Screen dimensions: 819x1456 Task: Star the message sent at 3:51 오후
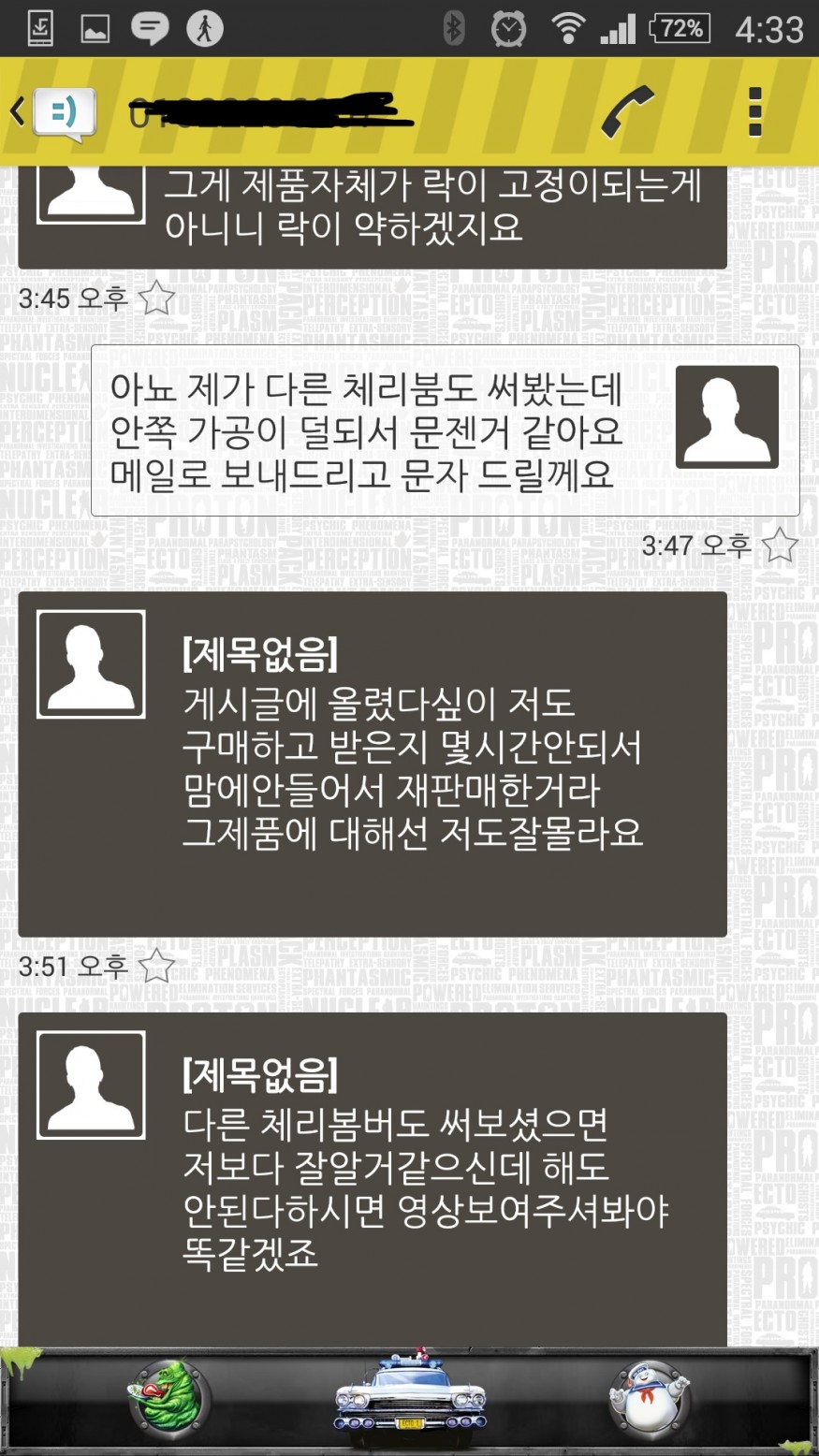156,966
